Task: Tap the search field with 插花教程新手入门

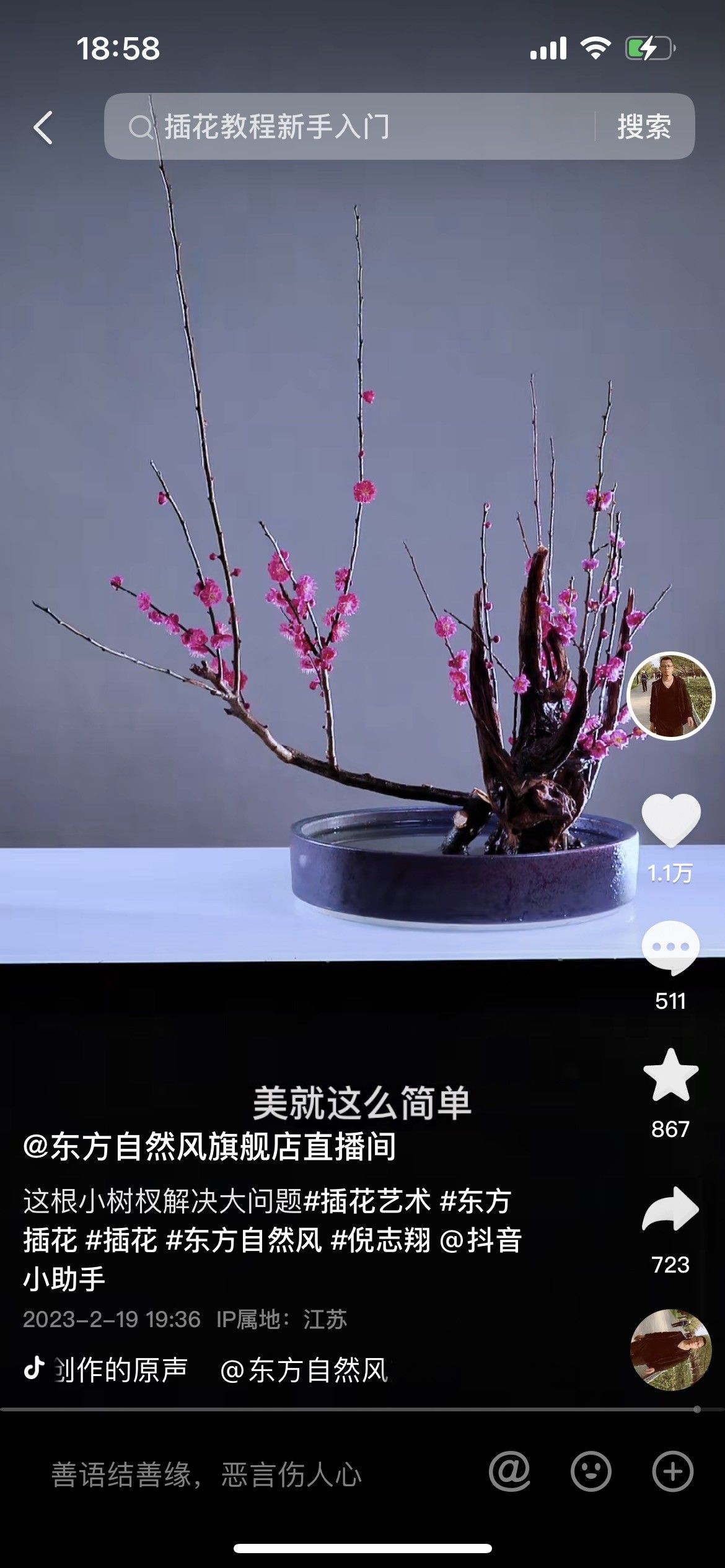Action: [x=347, y=127]
